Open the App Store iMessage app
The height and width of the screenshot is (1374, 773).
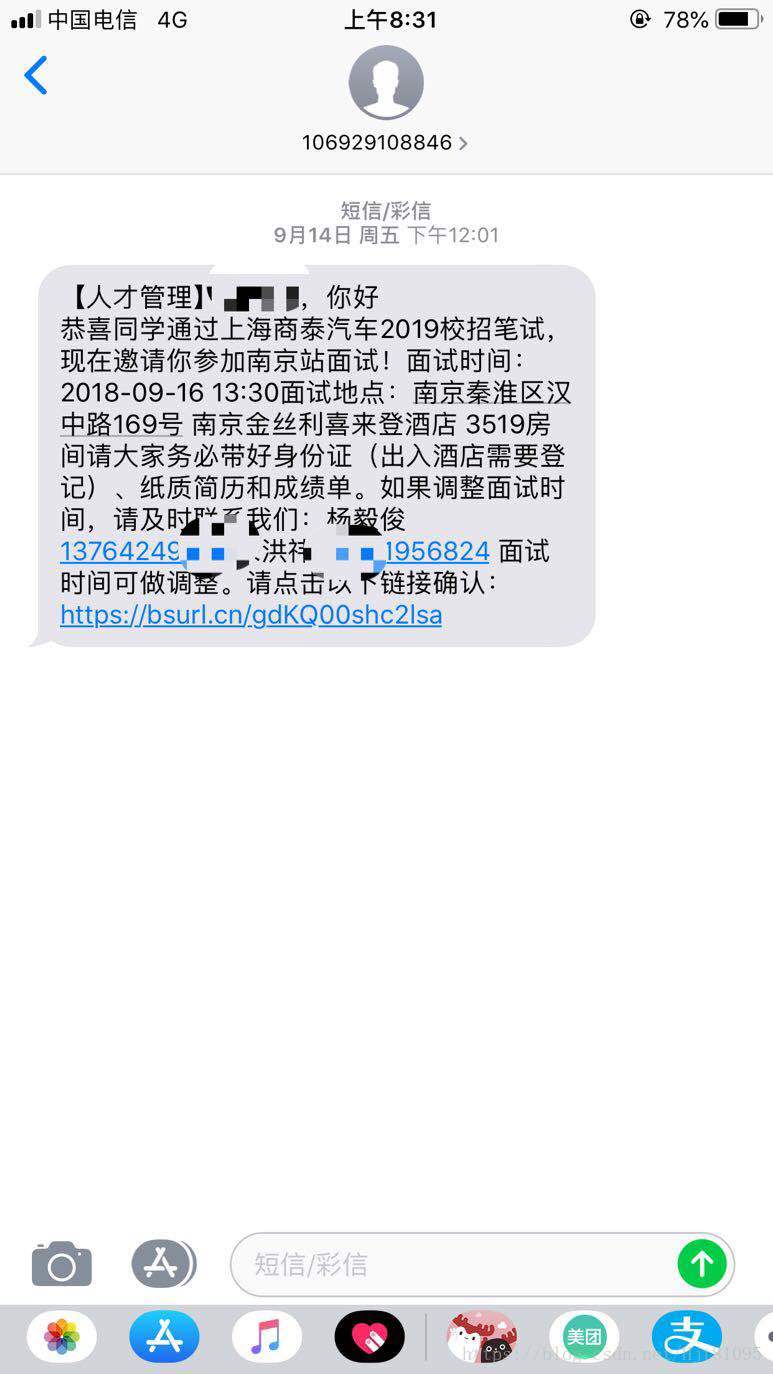pyautogui.click(x=164, y=1336)
